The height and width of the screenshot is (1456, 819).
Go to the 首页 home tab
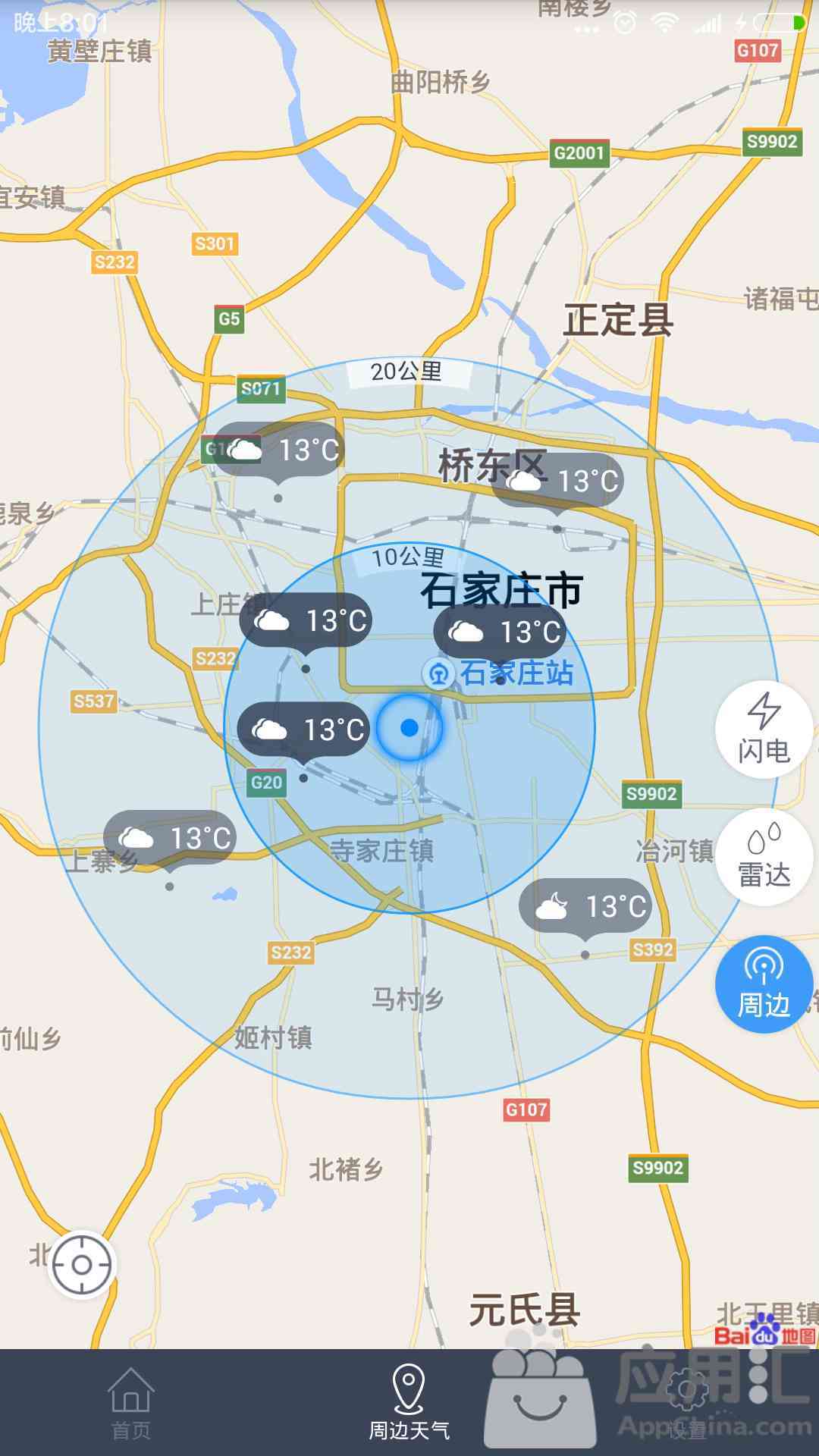click(130, 1403)
